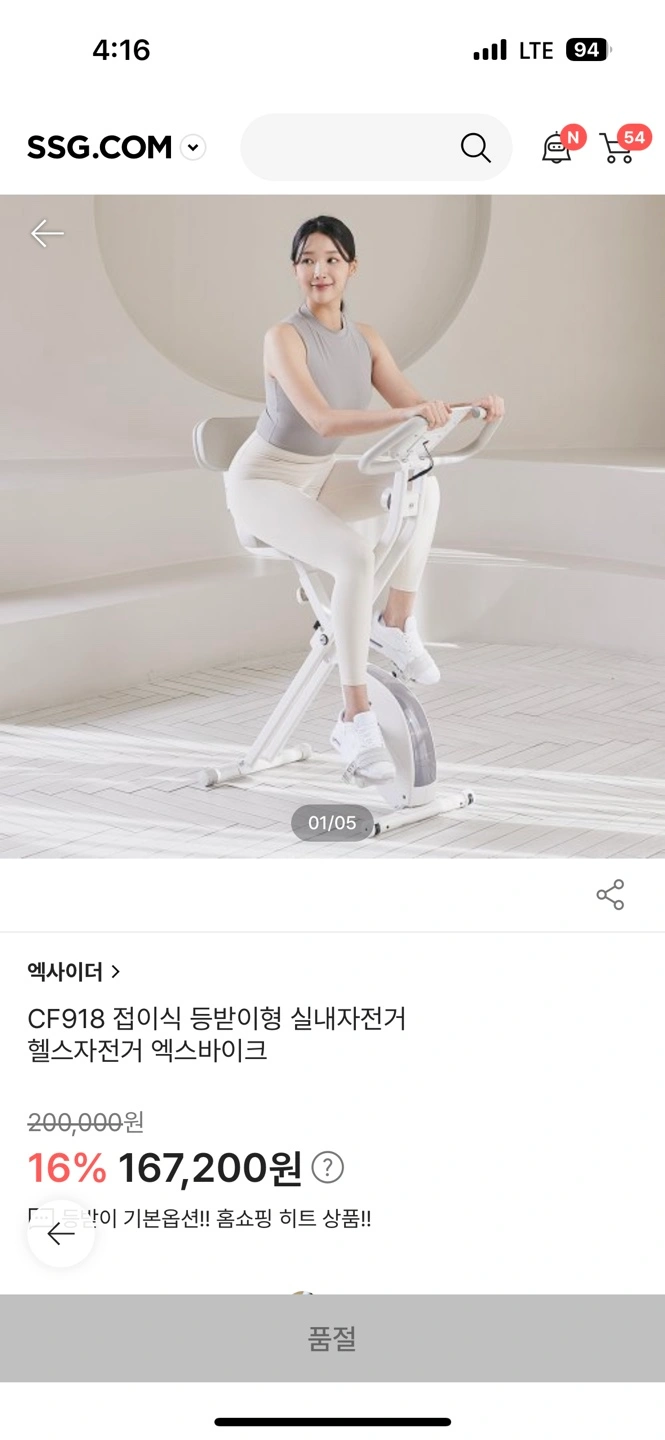
Task: Tap the floating round back button
Action: pyautogui.click(x=61, y=1234)
